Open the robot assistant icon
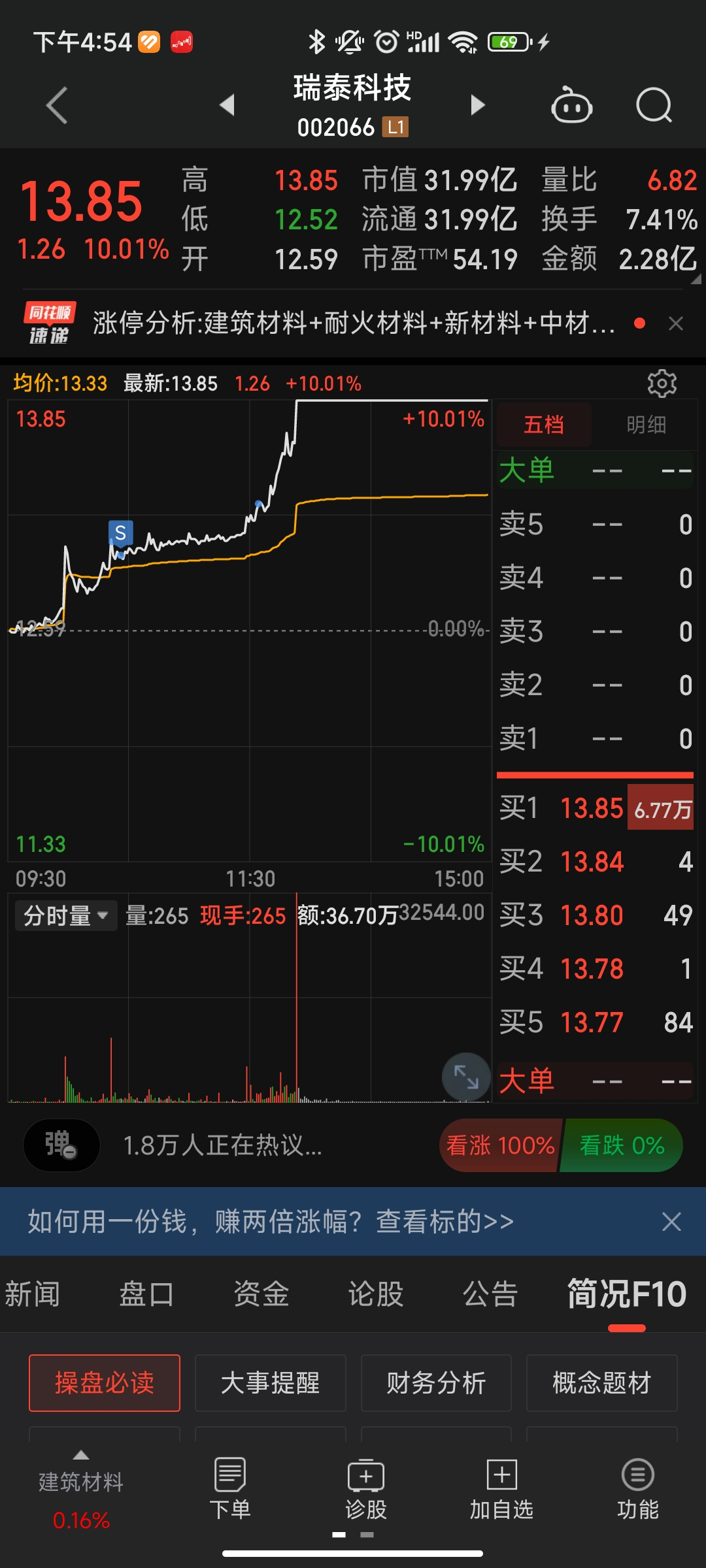Image resolution: width=706 pixels, height=1568 pixels. click(572, 105)
